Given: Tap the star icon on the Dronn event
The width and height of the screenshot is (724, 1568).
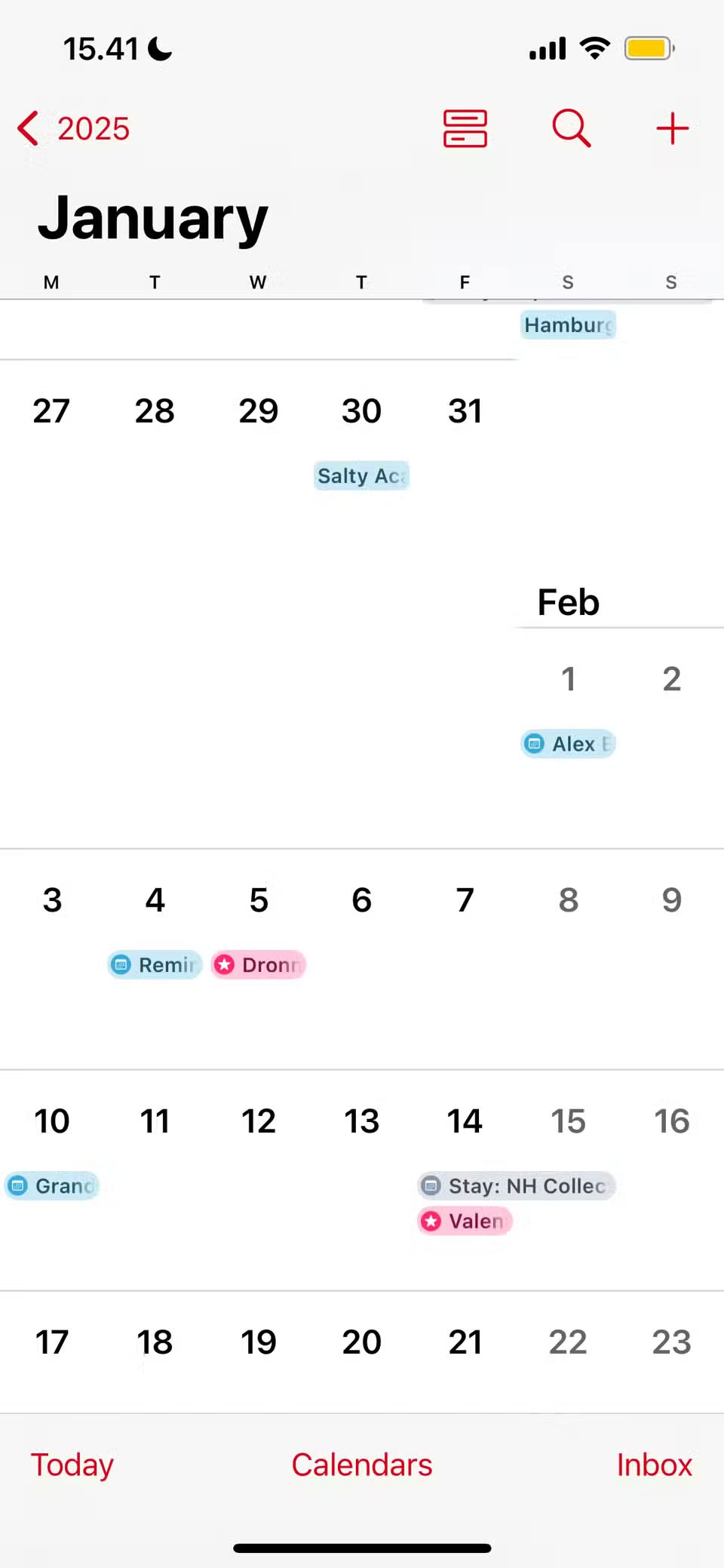Looking at the screenshot, I should tap(225, 964).
